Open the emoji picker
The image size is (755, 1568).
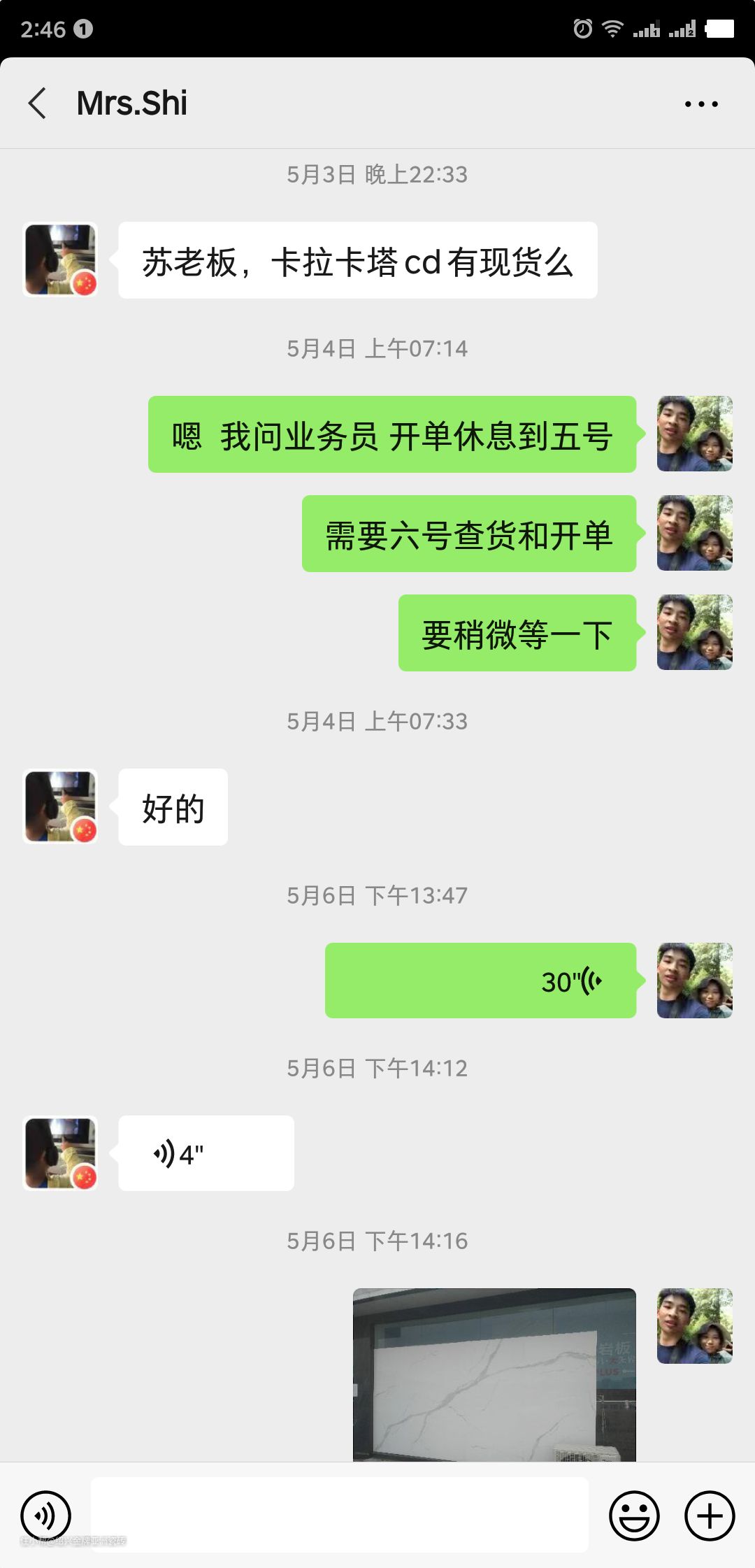(634, 1516)
